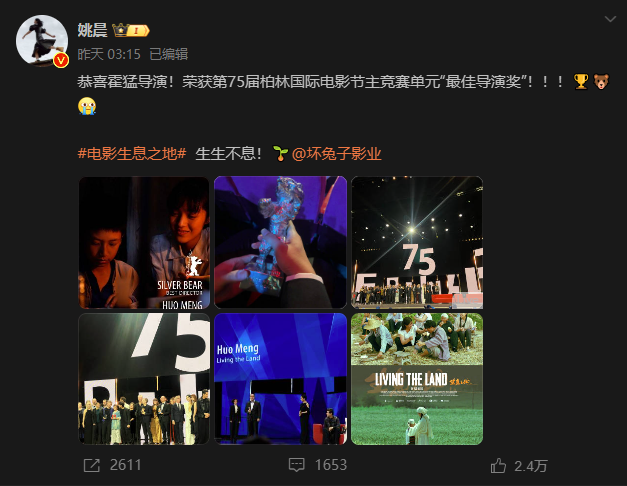Open the hashtag #电影生息之地#

tap(132, 153)
